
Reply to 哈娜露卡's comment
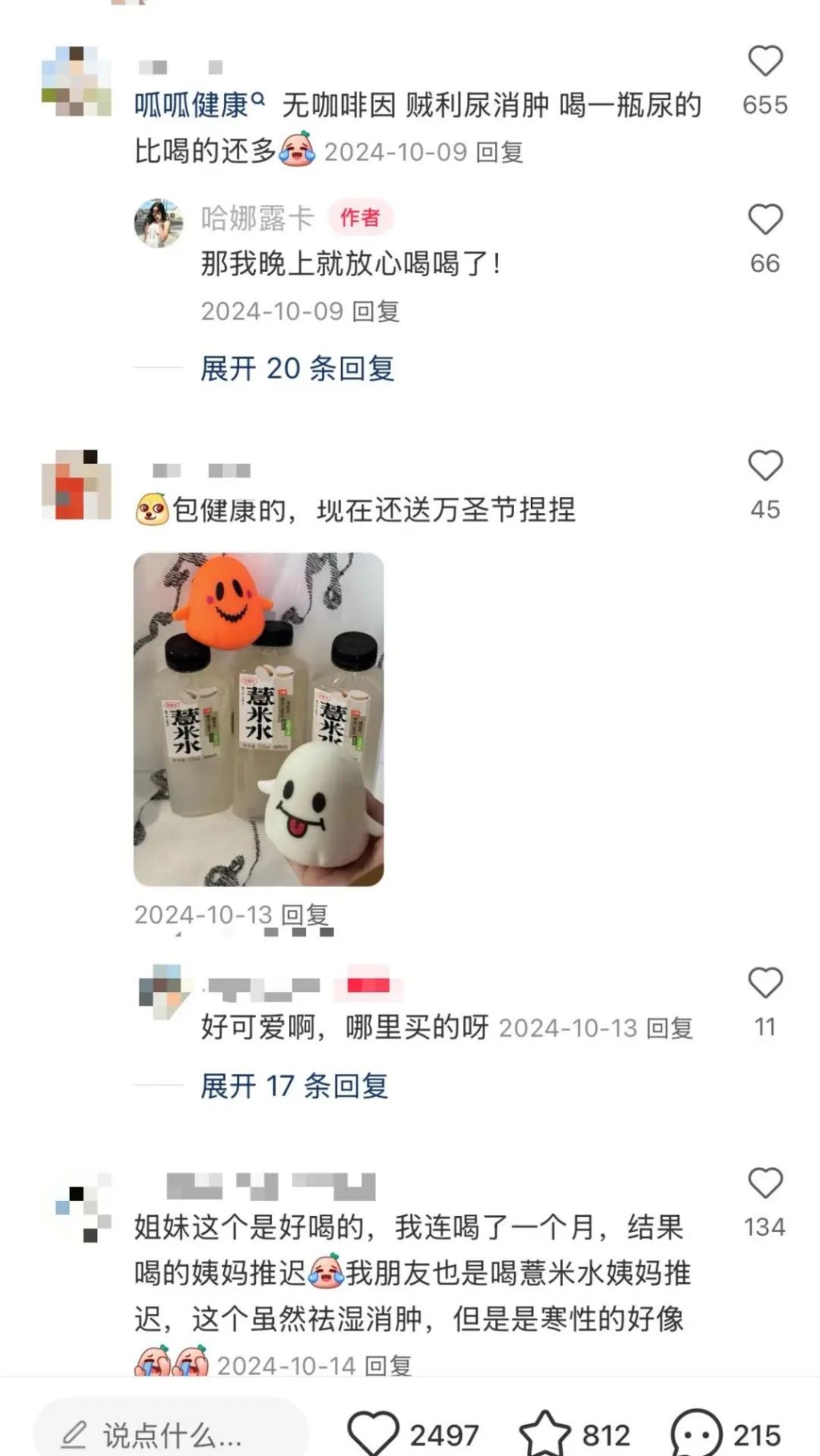click(x=375, y=311)
